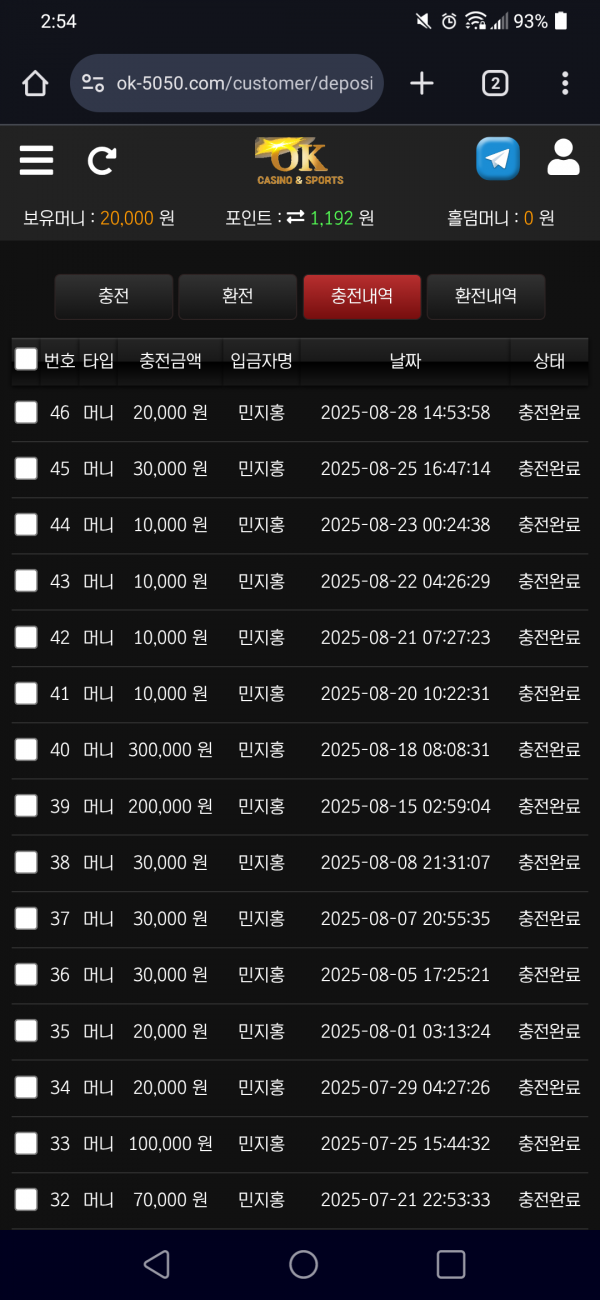Tap the browser address bar
600x1300 pixels.
click(x=228, y=83)
